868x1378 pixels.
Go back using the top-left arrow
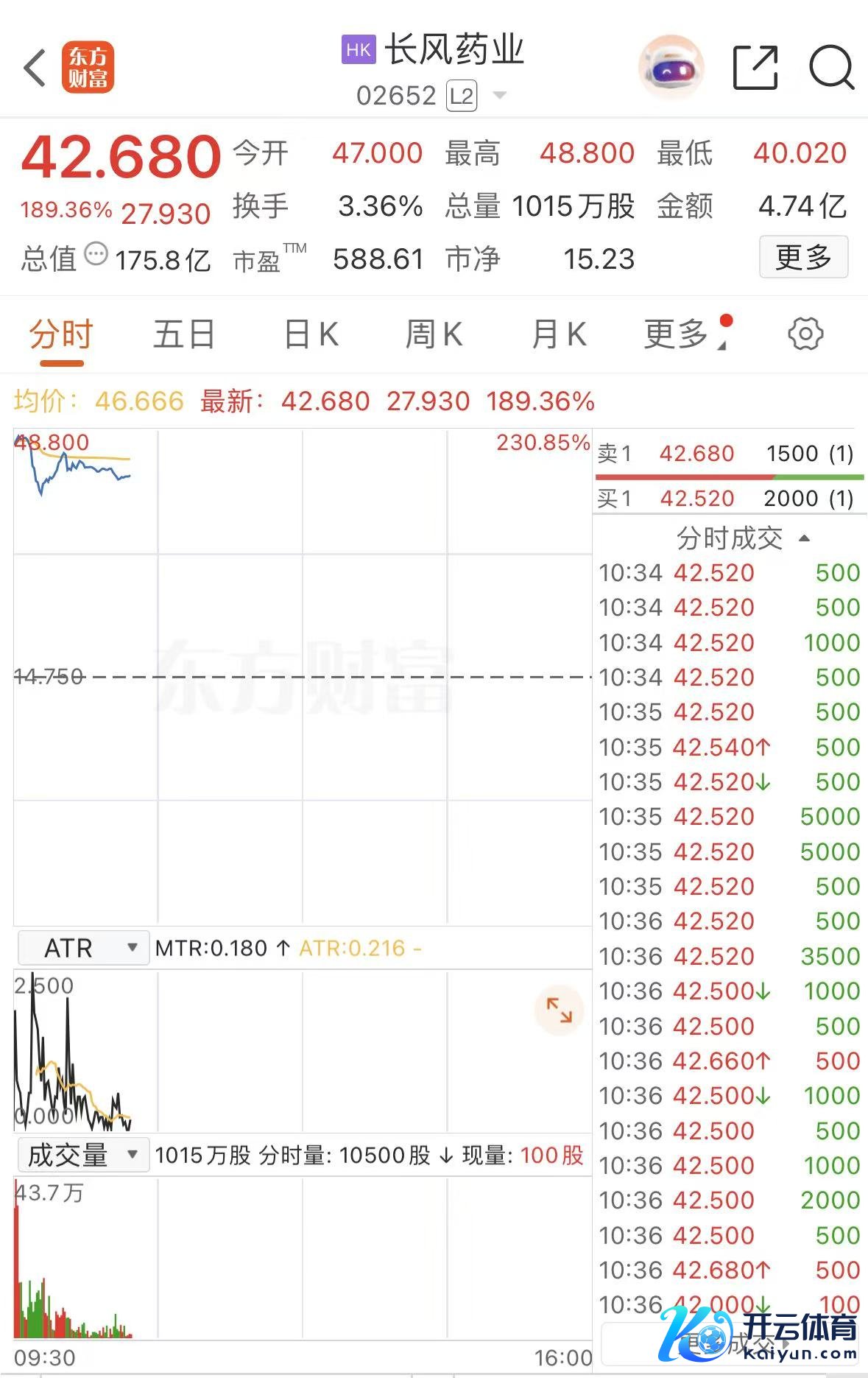pos(35,68)
